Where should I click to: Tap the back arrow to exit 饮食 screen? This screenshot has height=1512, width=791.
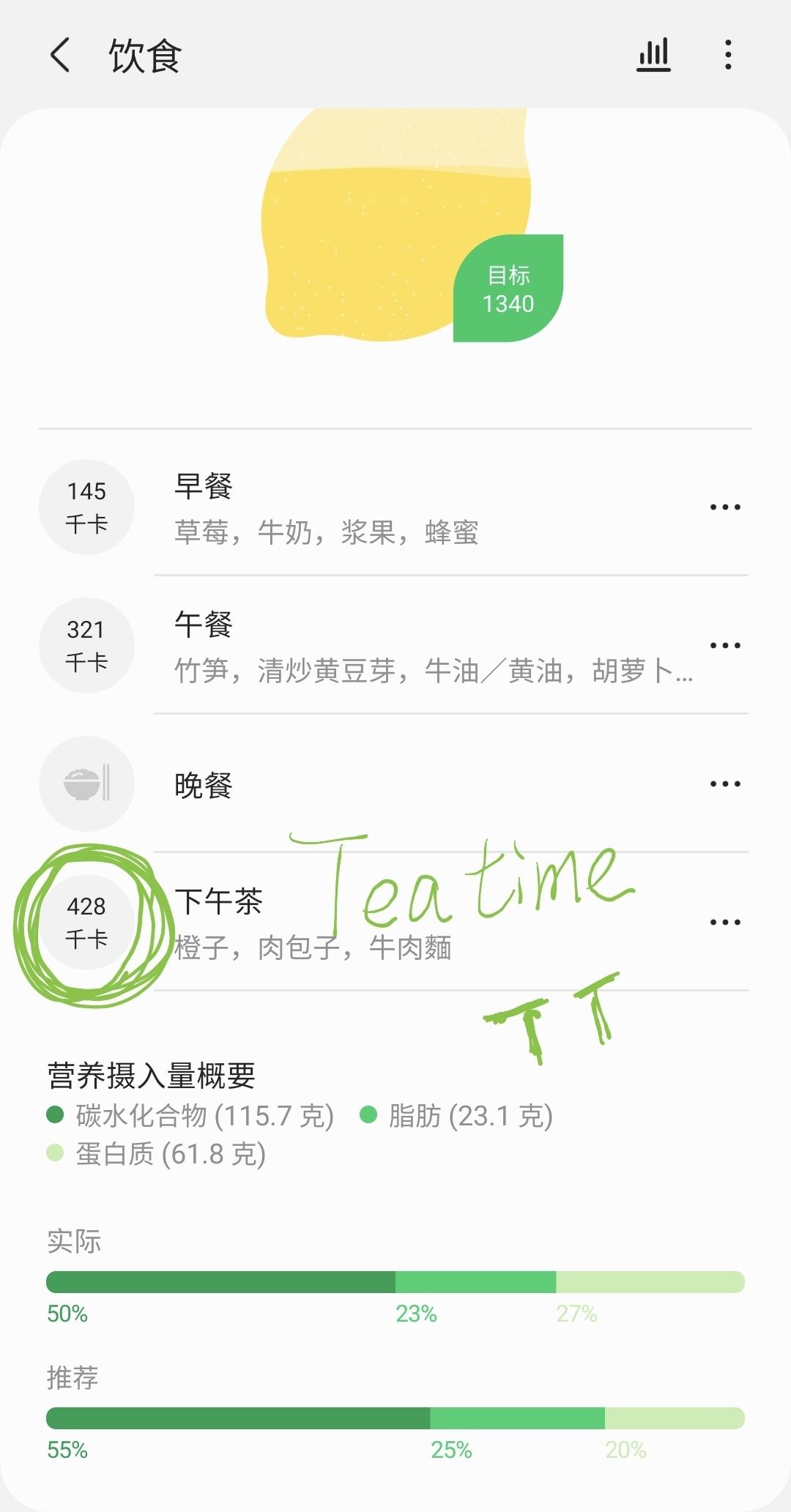click(x=61, y=57)
